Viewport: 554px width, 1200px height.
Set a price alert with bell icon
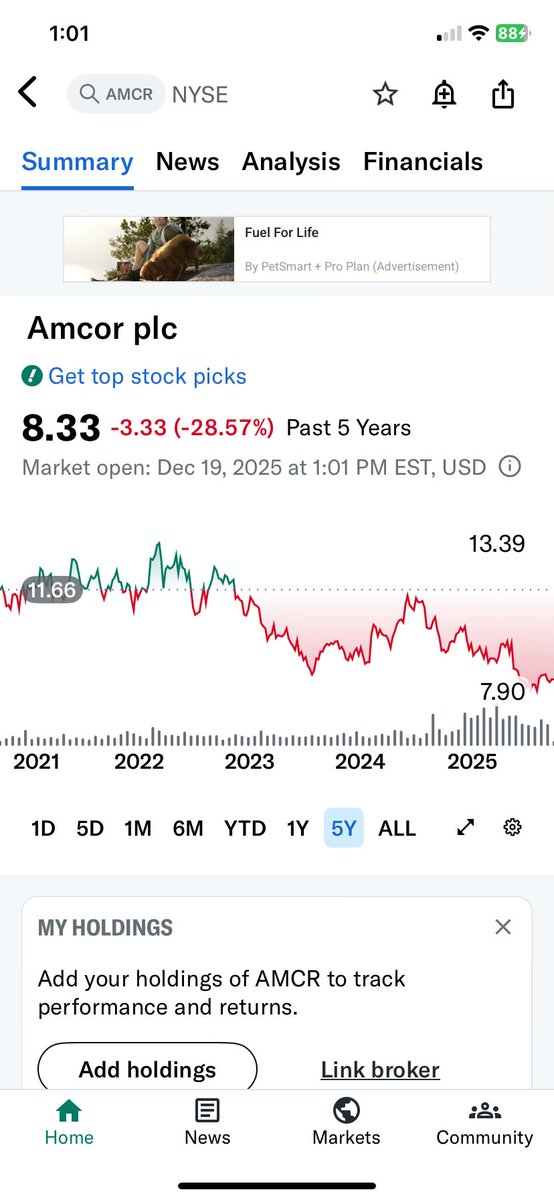coord(444,94)
